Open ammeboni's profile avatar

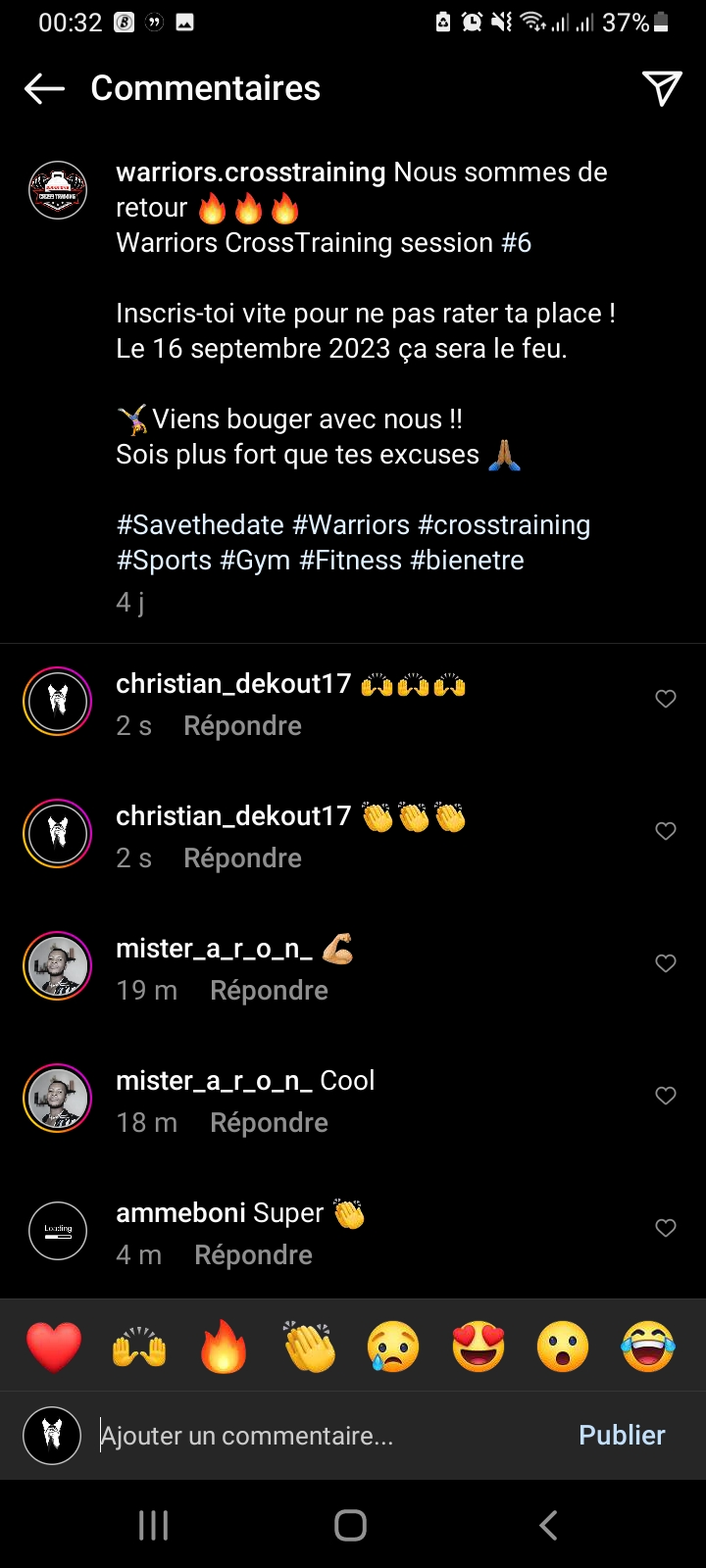click(58, 1230)
